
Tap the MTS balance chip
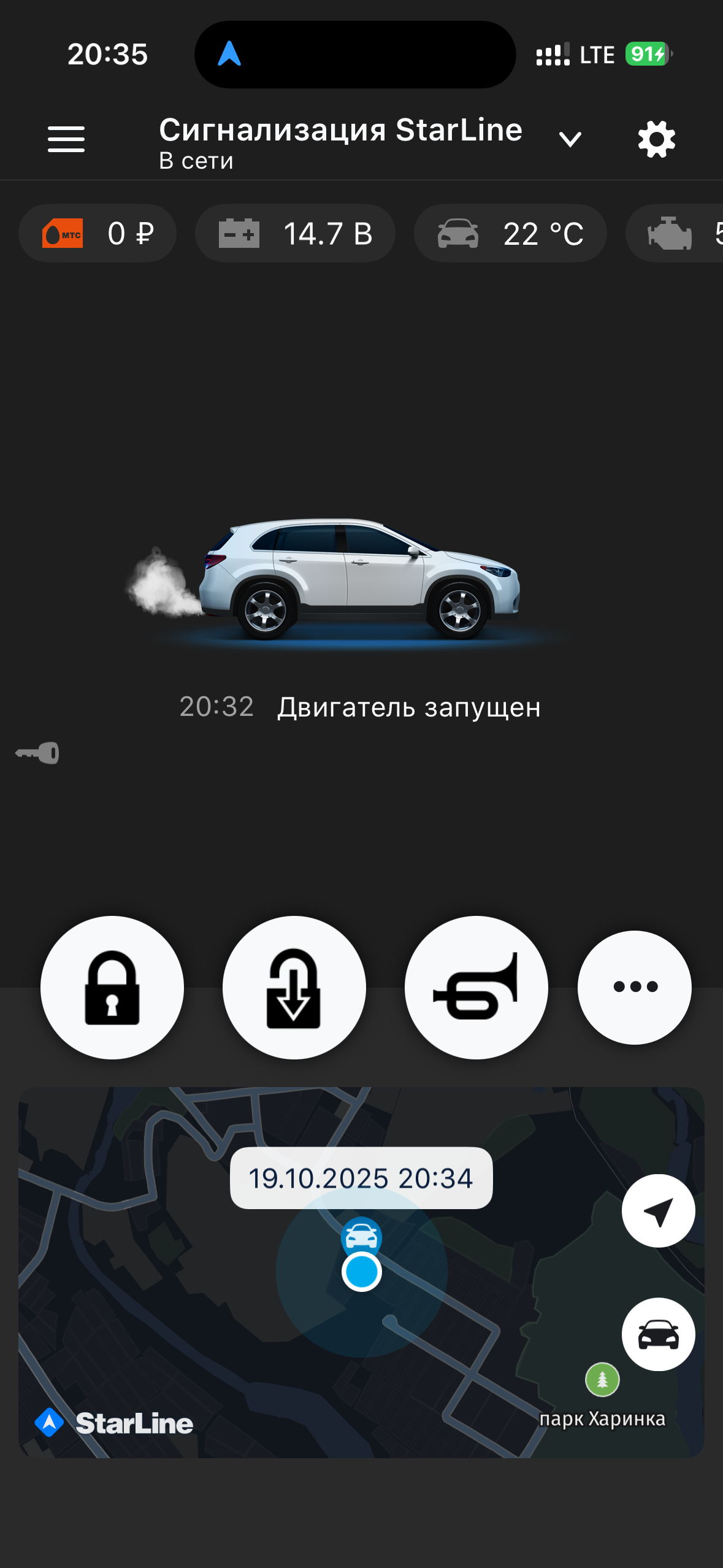[98, 234]
